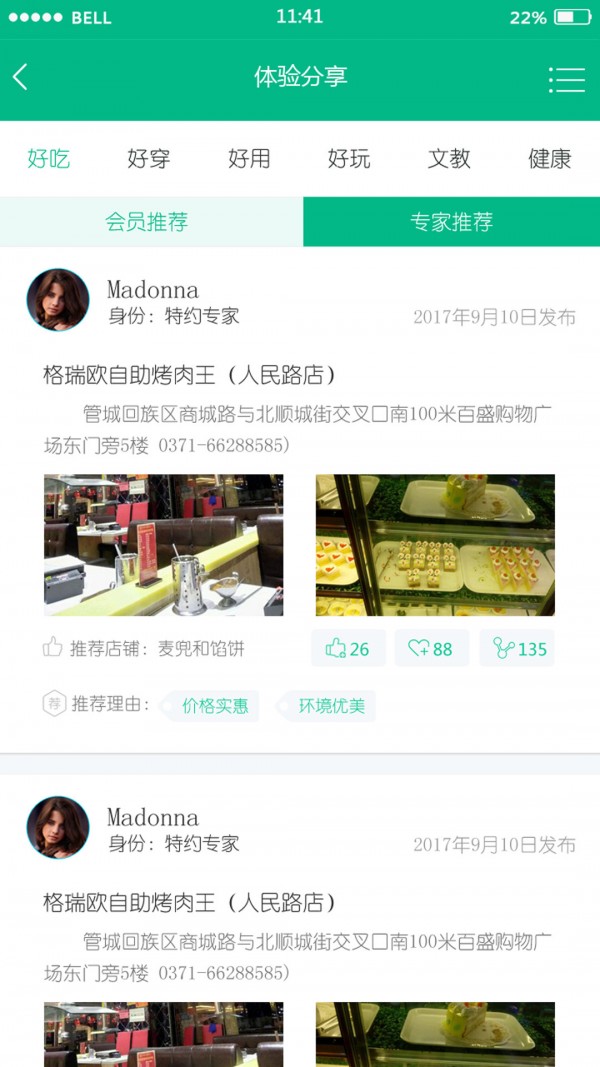The height and width of the screenshot is (1067, 600).
Task: Like the first post with 26 likes
Action: click(348, 649)
